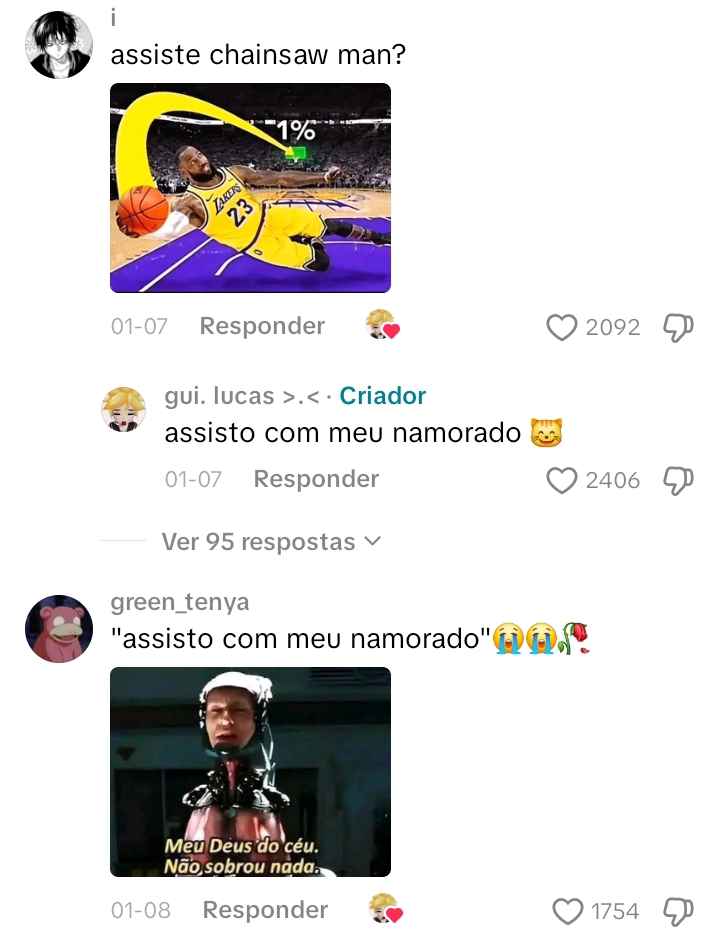Open green_tenya's username
This screenshot has width=720, height=945.
[180, 602]
